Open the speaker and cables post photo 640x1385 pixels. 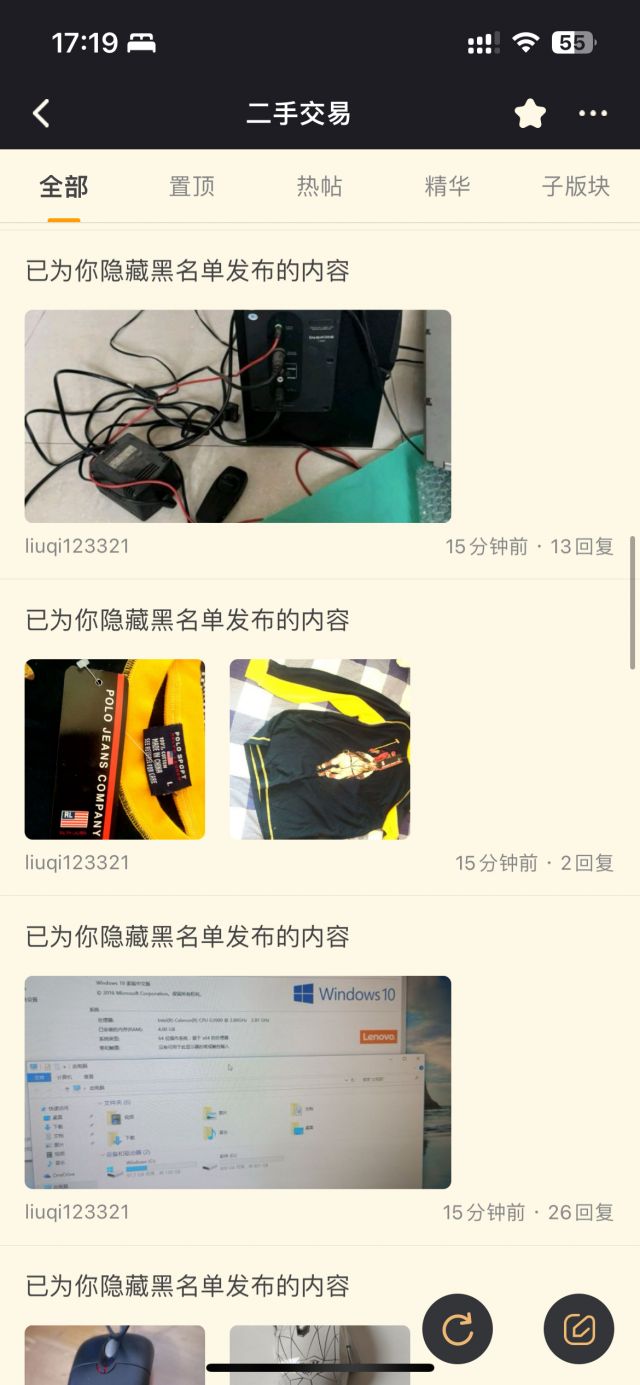click(x=238, y=416)
